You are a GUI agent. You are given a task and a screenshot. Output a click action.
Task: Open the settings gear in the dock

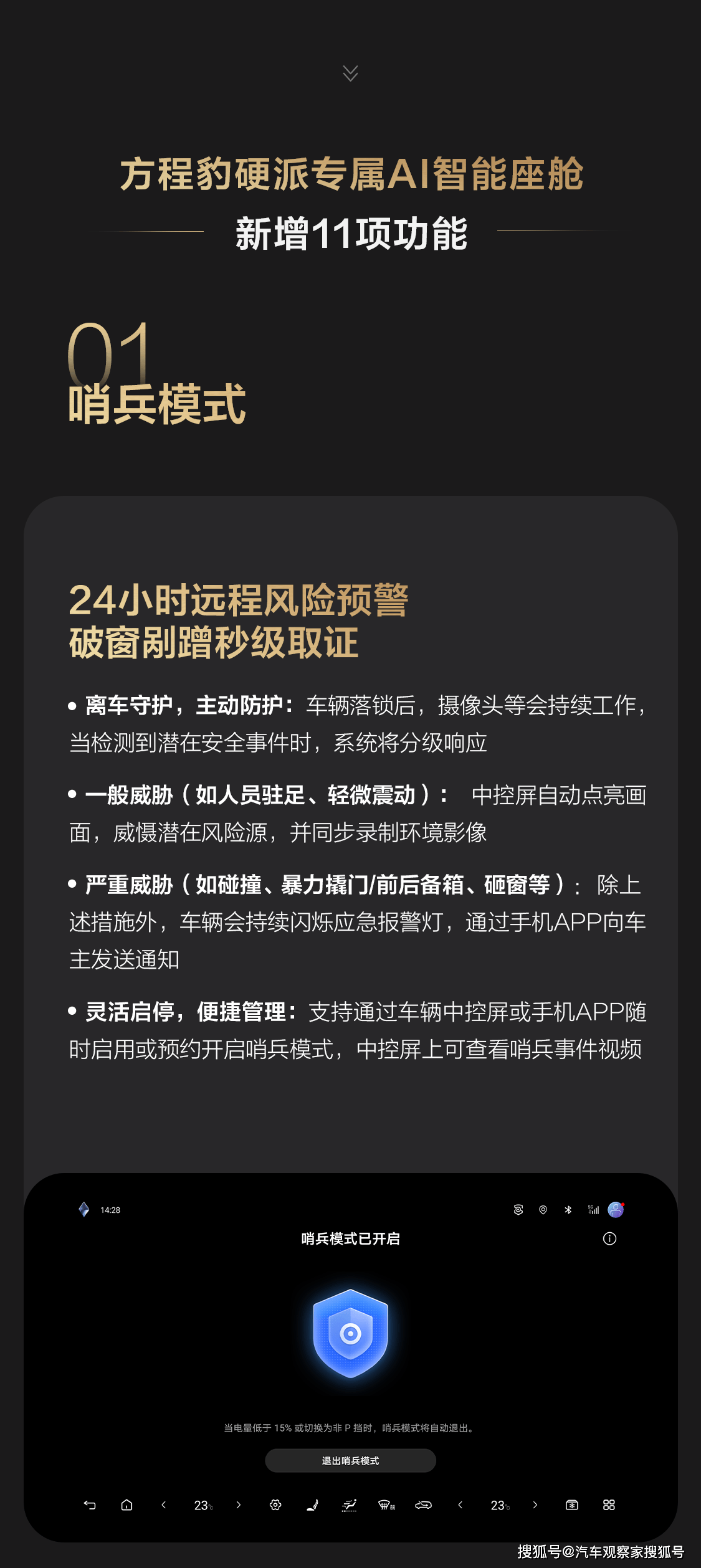[x=274, y=1506]
